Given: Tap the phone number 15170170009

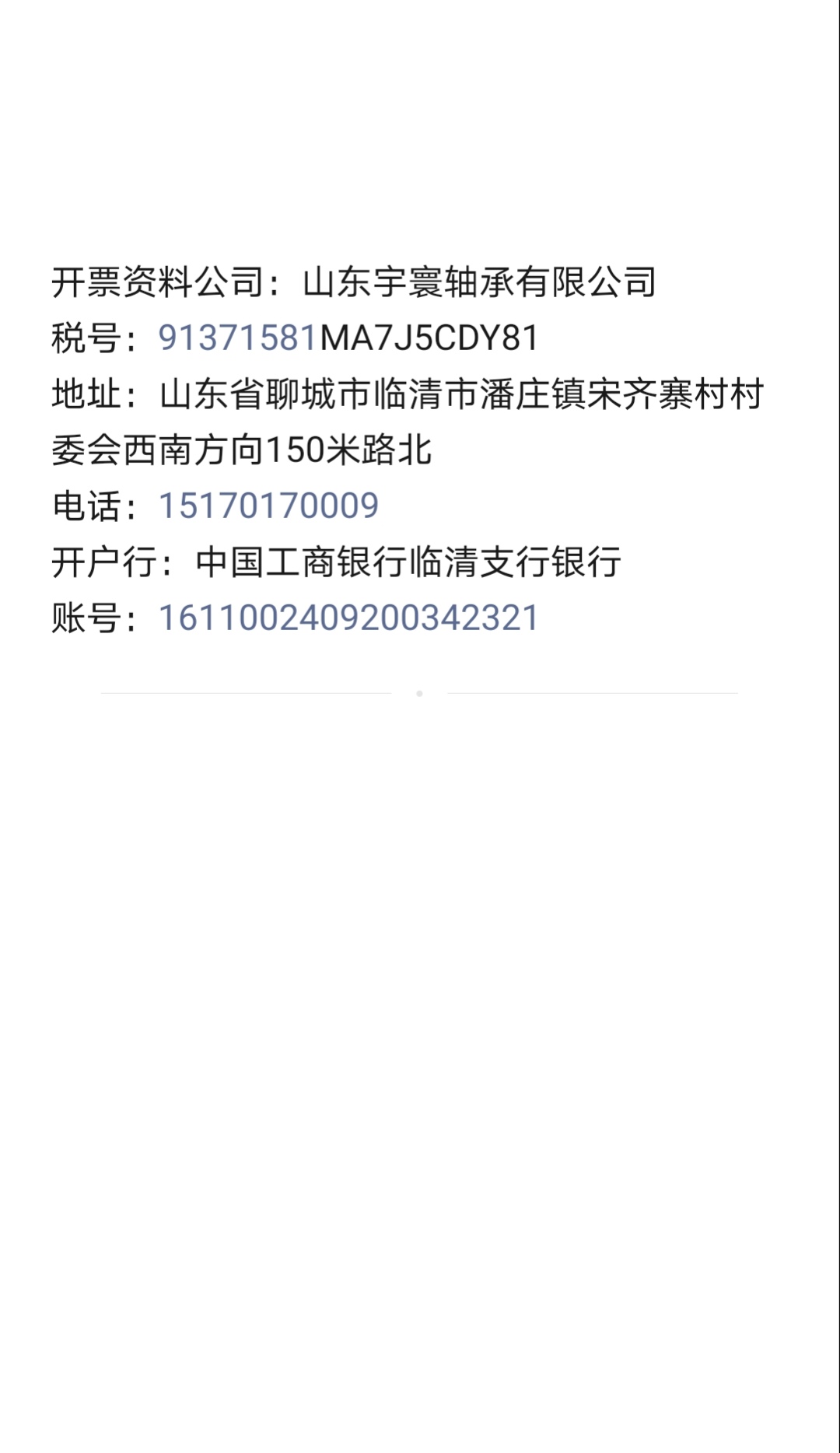Looking at the screenshot, I should point(268,506).
